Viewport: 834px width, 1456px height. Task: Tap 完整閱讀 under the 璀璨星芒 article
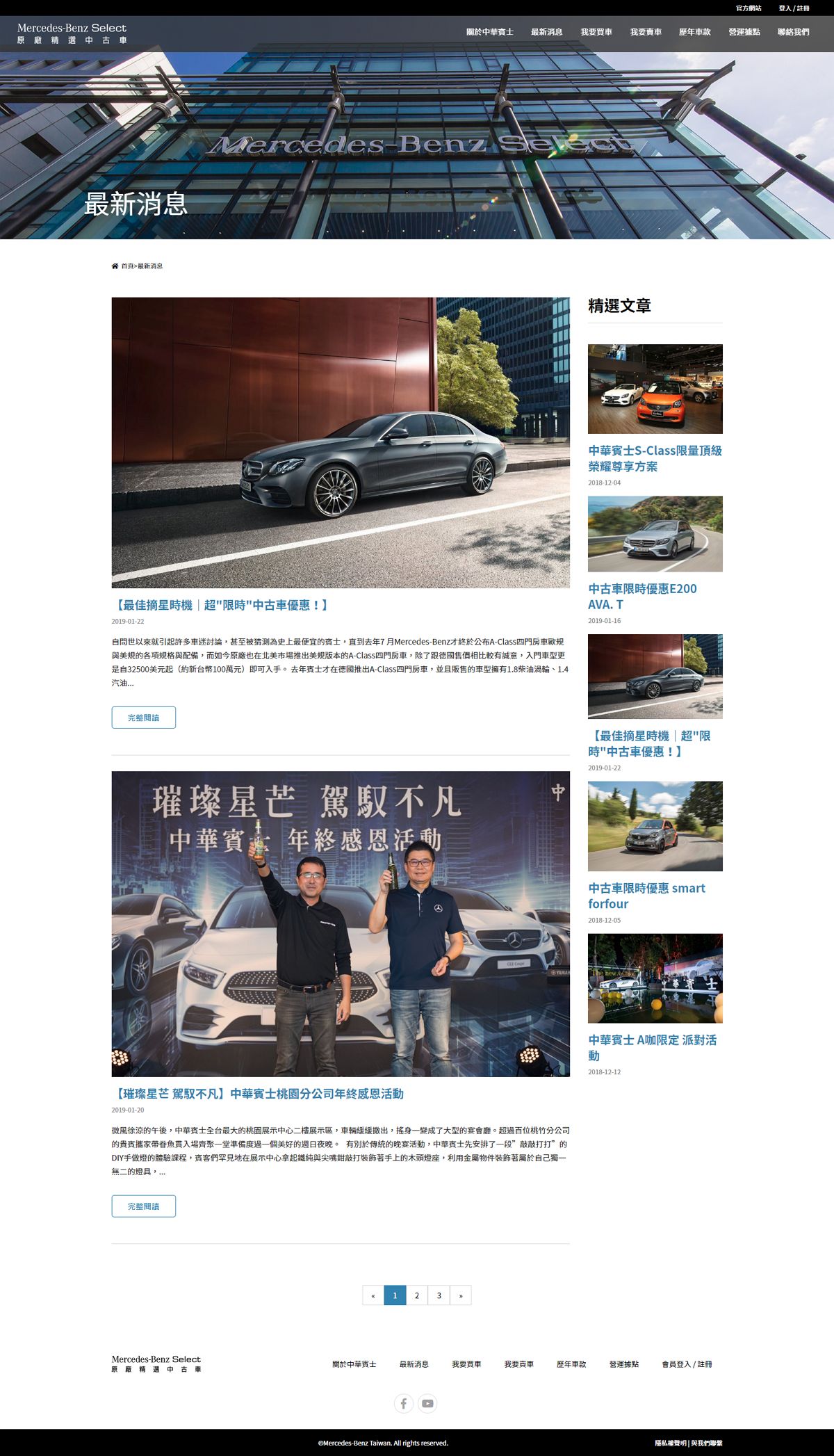(x=143, y=1206)
